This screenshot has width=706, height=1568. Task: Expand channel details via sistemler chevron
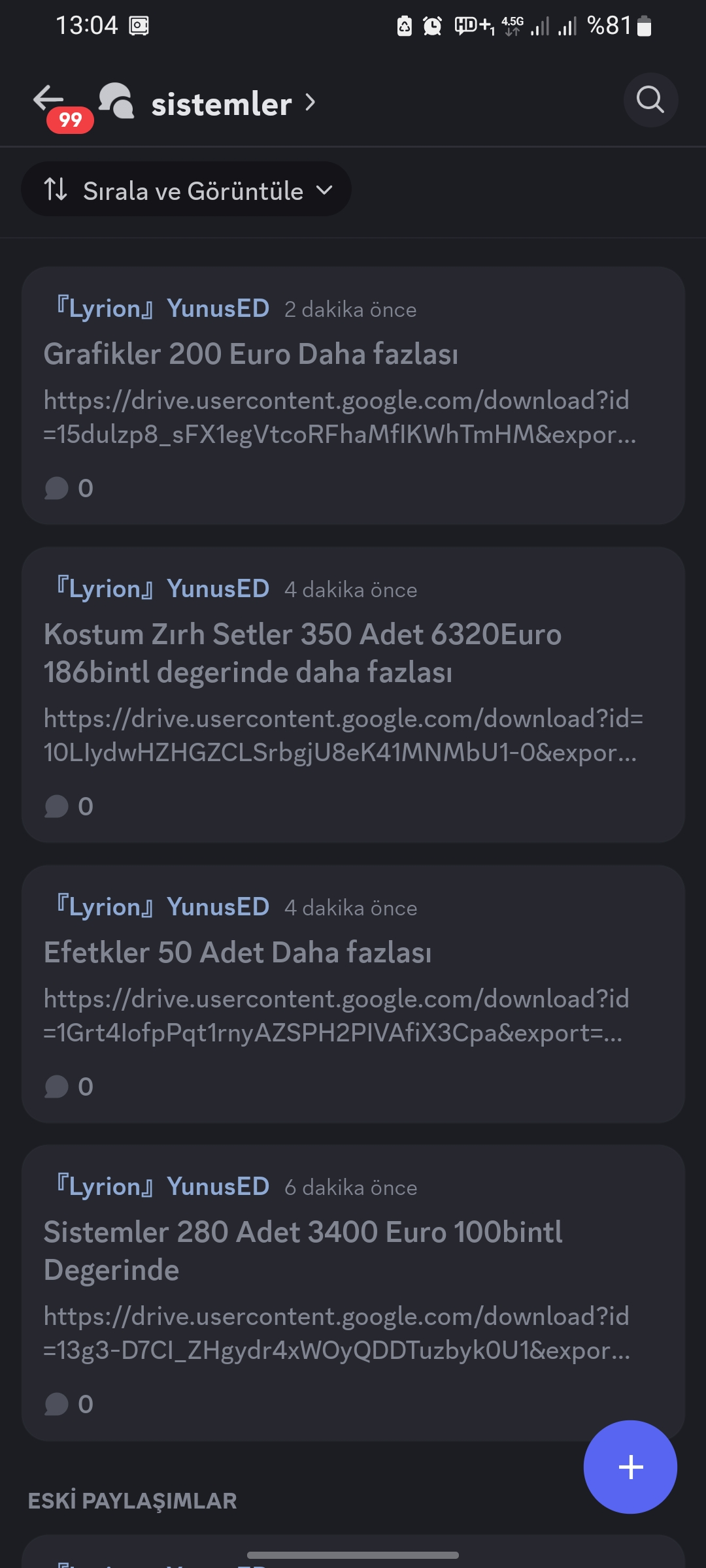(x=309, y=103)
